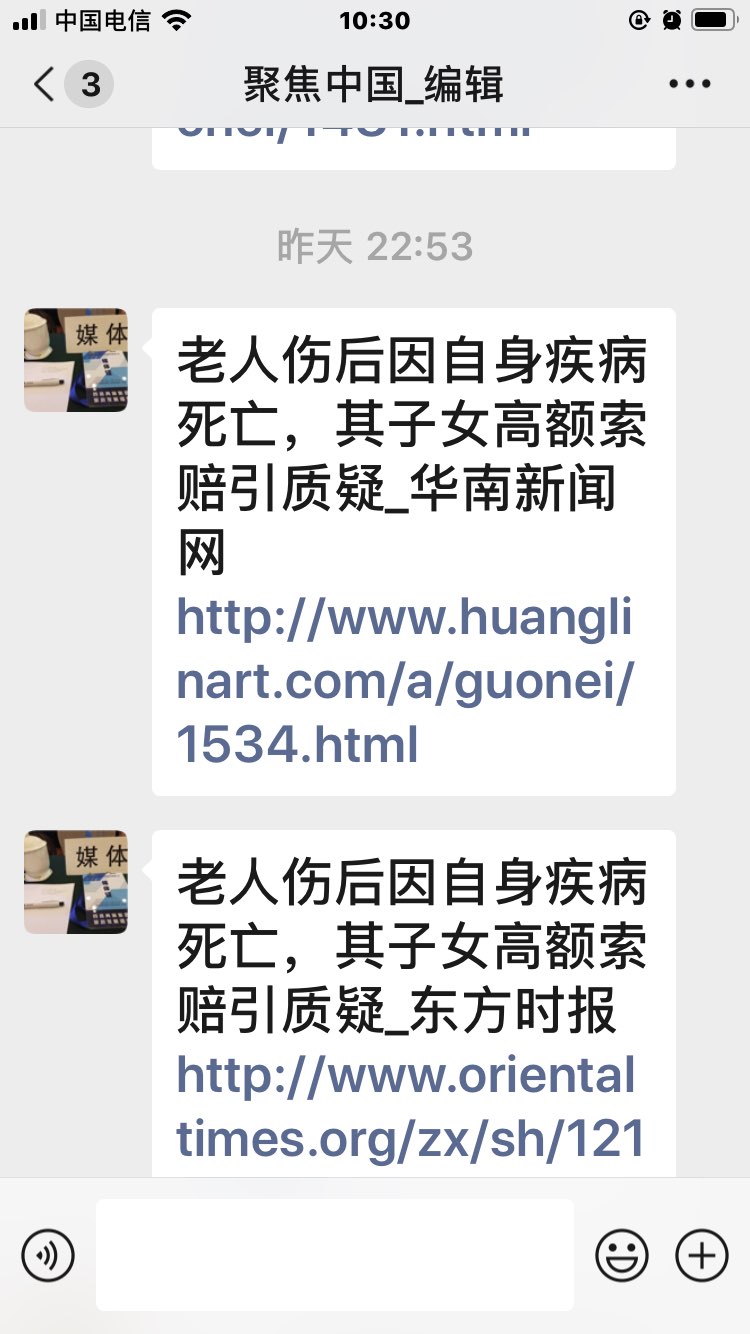Open the huanglinart.com article link

click(404, 682)
